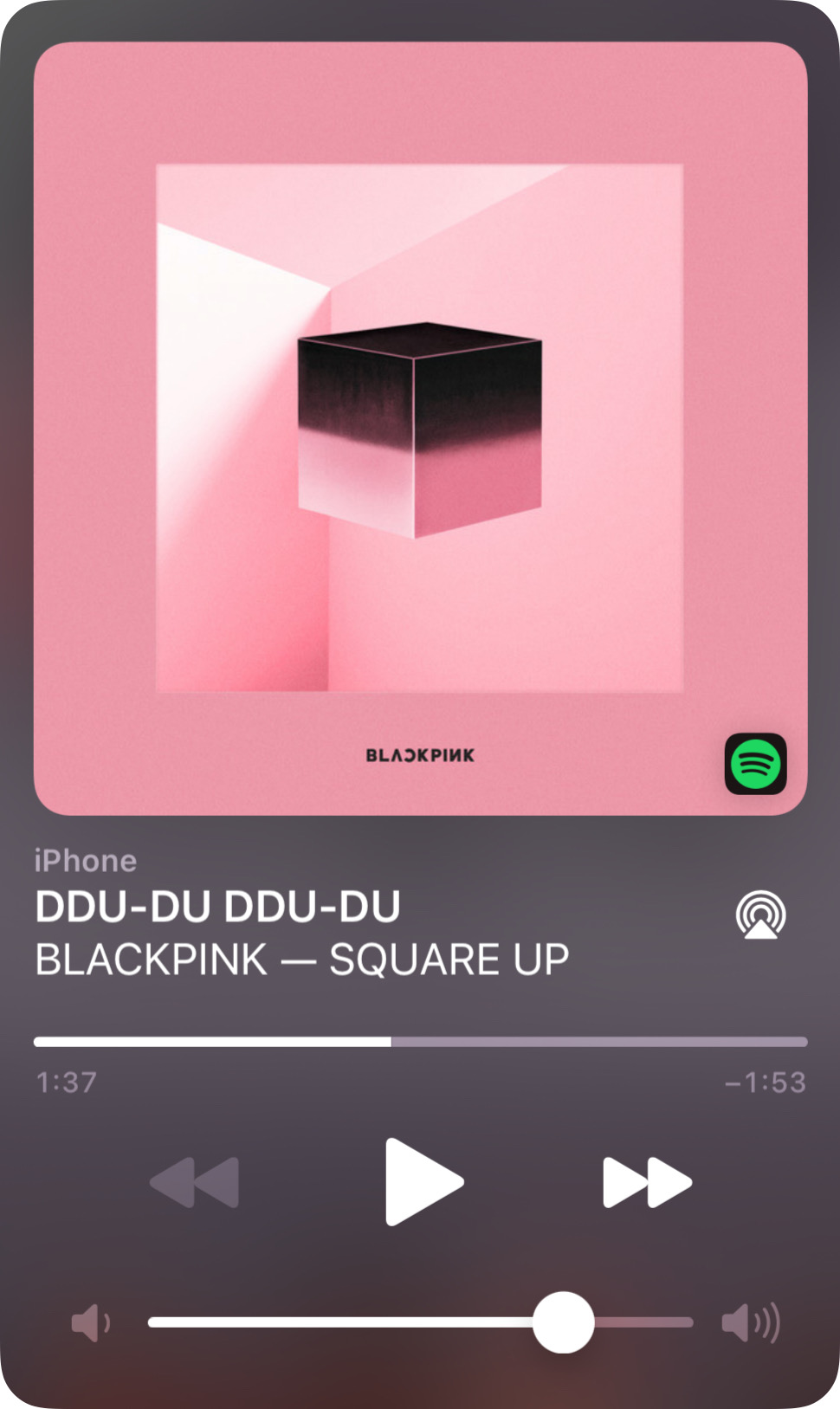The image size is (840, 1409).
Task: Resume playback of DDU-DU DDU-DU
Action: tap(422, 1182)
